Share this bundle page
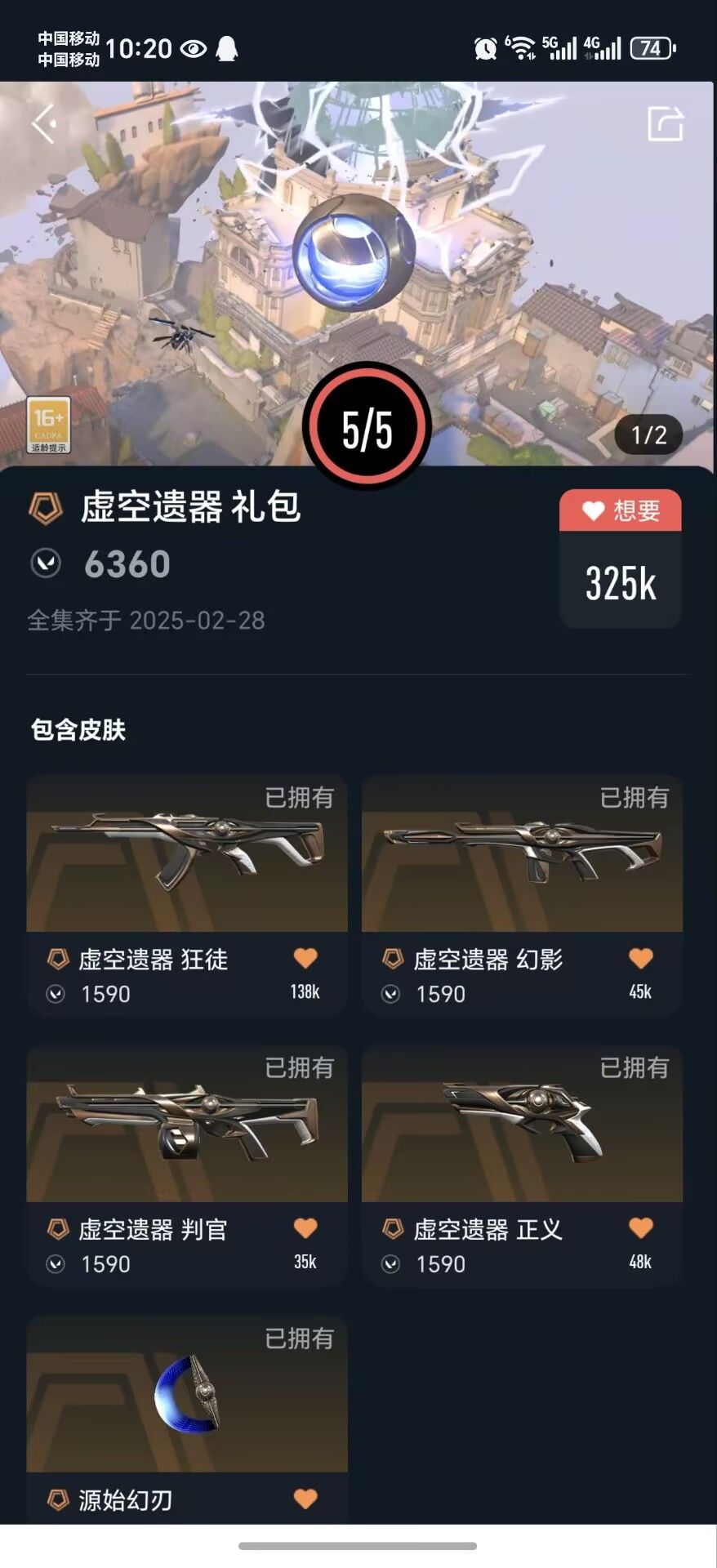The image size is (717, 1568). (665, 124)
